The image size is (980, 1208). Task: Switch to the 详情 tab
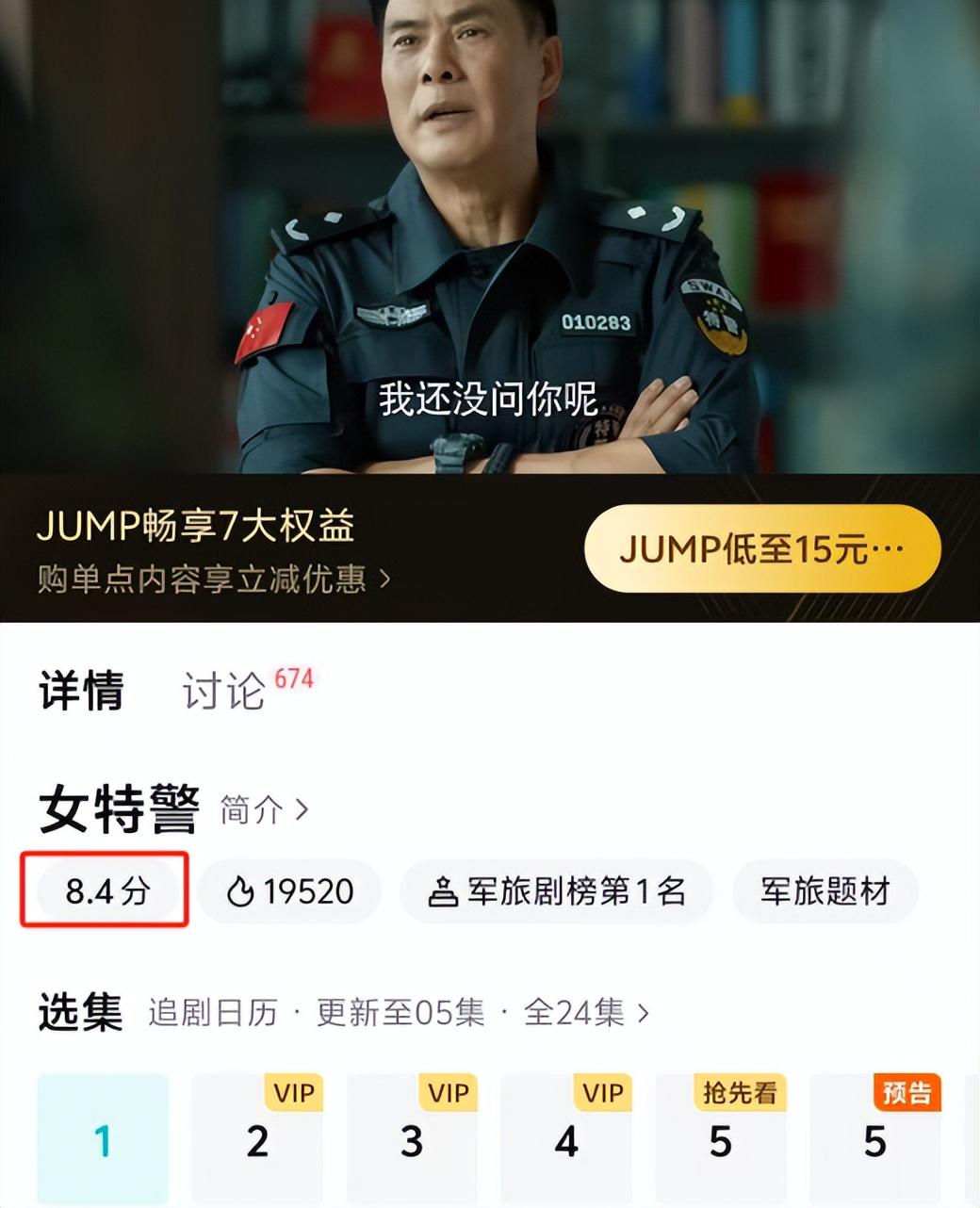pos(81,691)
